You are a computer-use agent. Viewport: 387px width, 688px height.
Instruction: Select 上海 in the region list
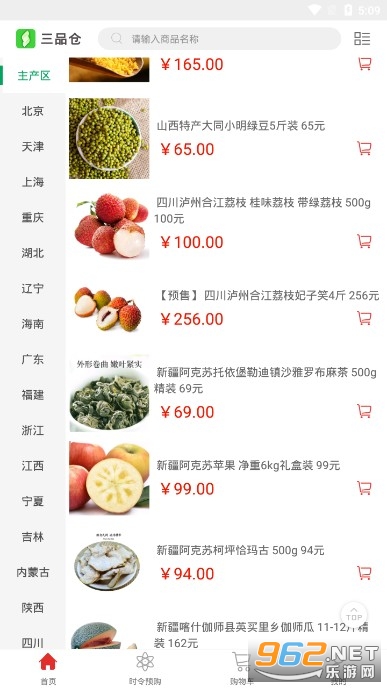coord(33,182)
